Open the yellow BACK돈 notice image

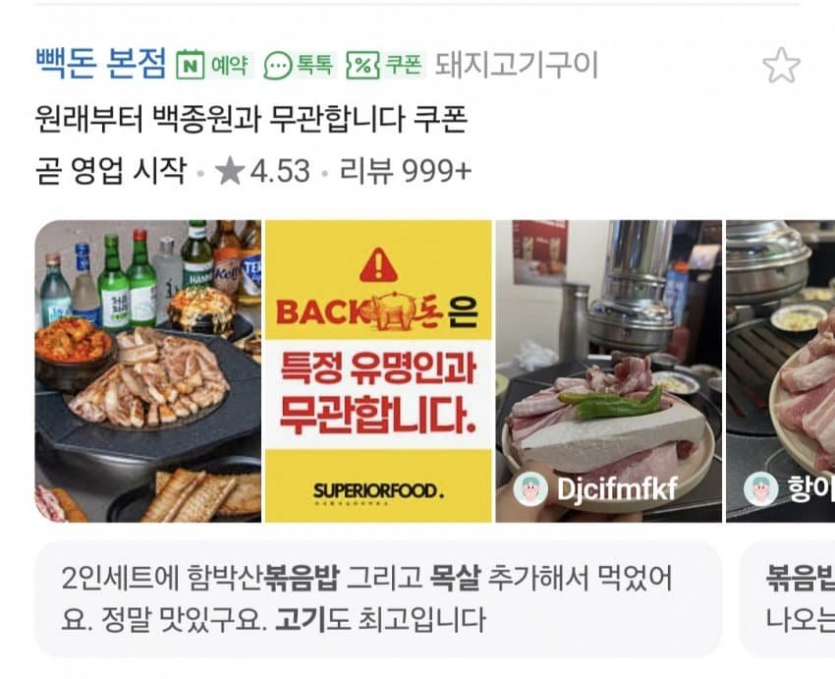tap(378, 371)
